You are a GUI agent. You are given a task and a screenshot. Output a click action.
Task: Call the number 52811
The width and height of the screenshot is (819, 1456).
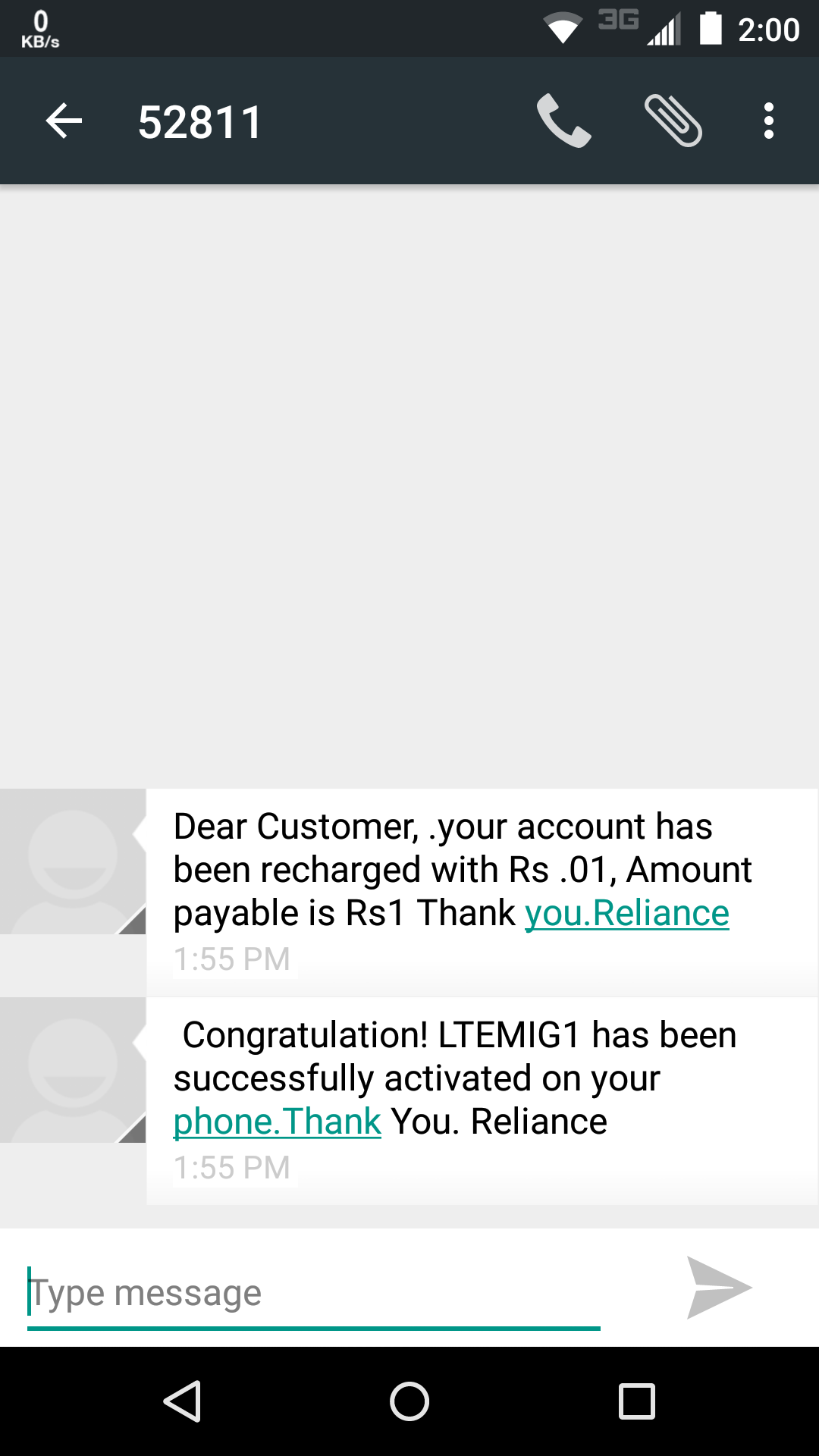(563, 121)
